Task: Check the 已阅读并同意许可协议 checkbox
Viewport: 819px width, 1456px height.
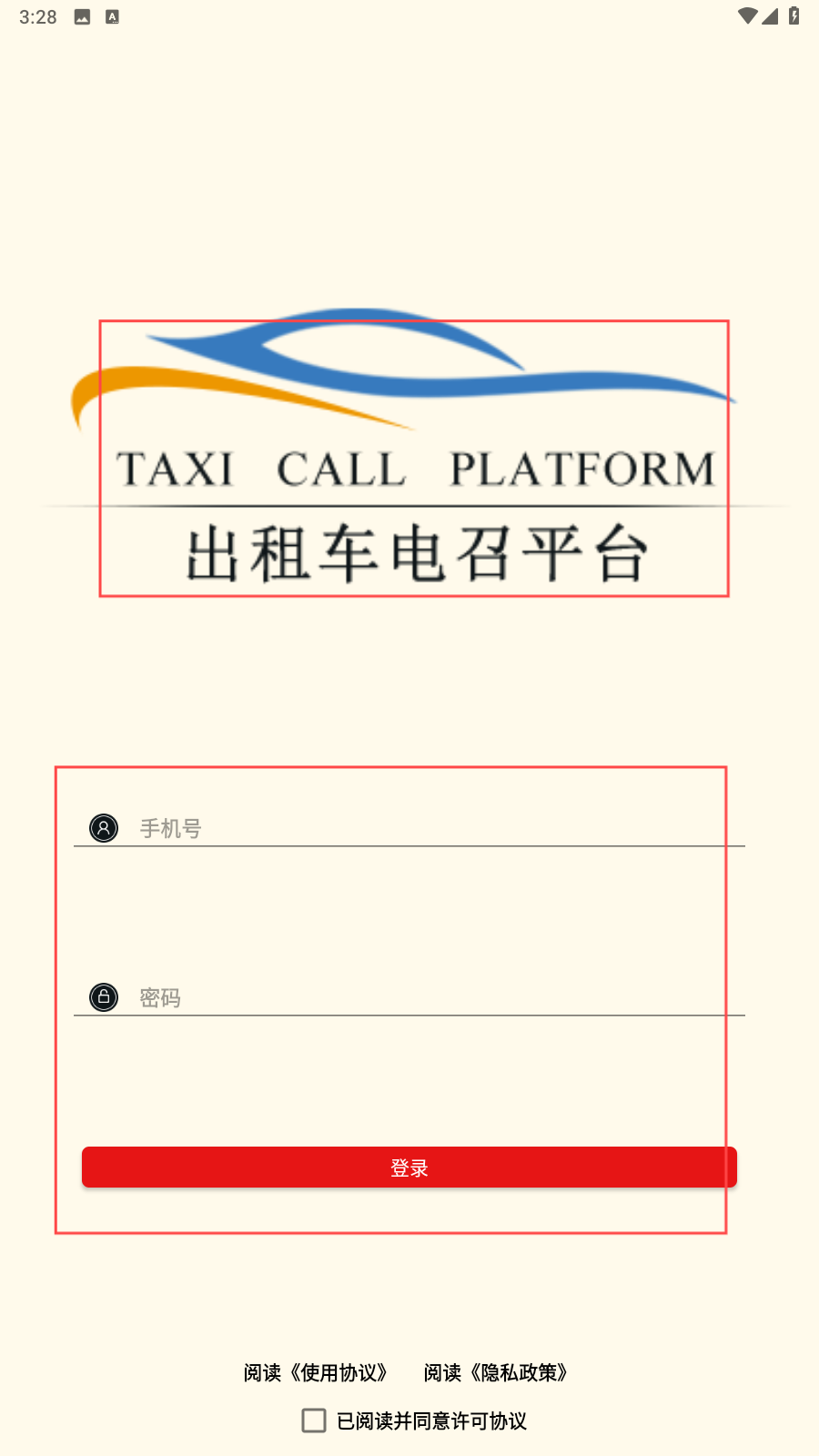Action: pos(314,1421)
